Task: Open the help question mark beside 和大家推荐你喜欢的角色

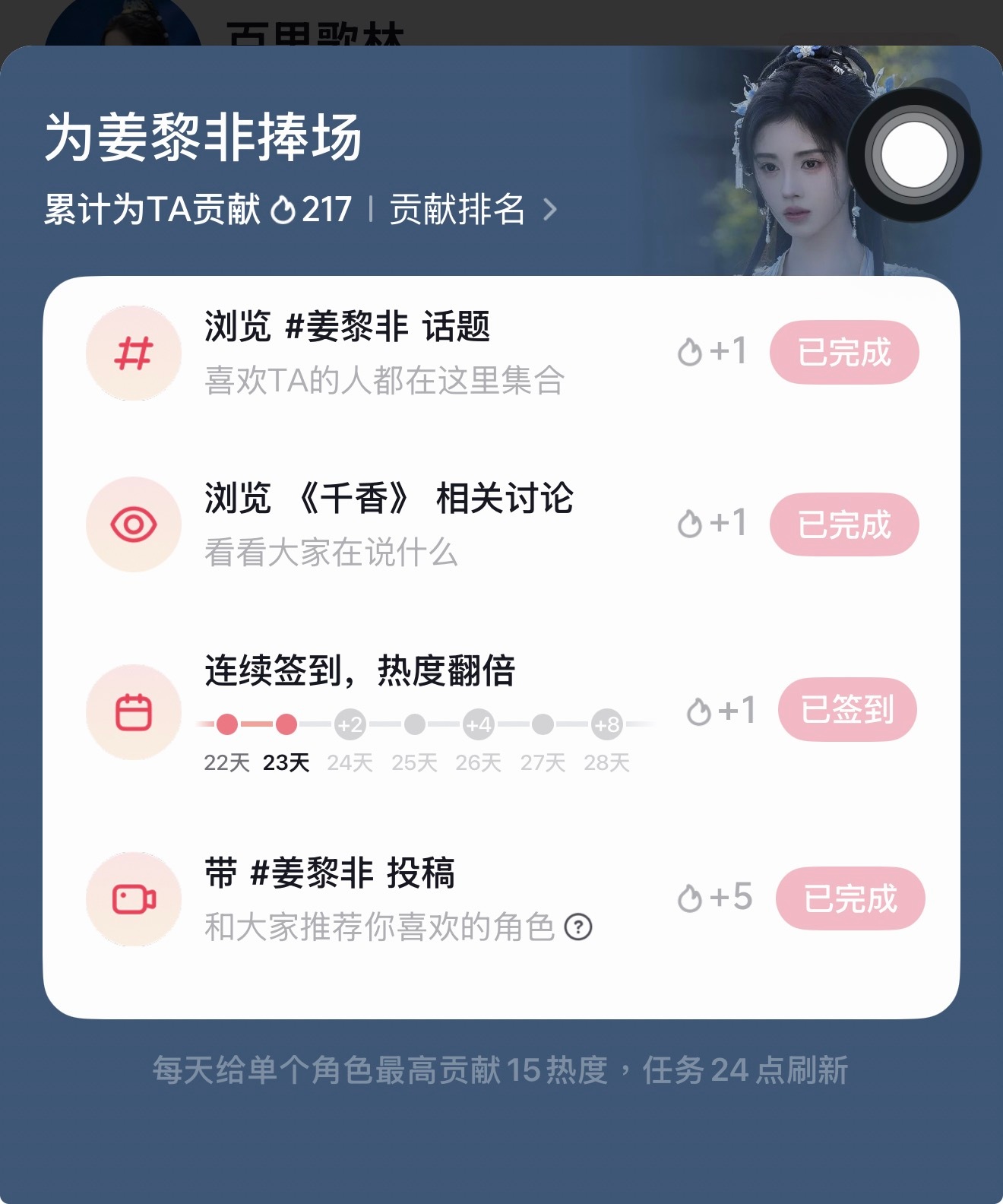Action: click(x=578, y=927)
